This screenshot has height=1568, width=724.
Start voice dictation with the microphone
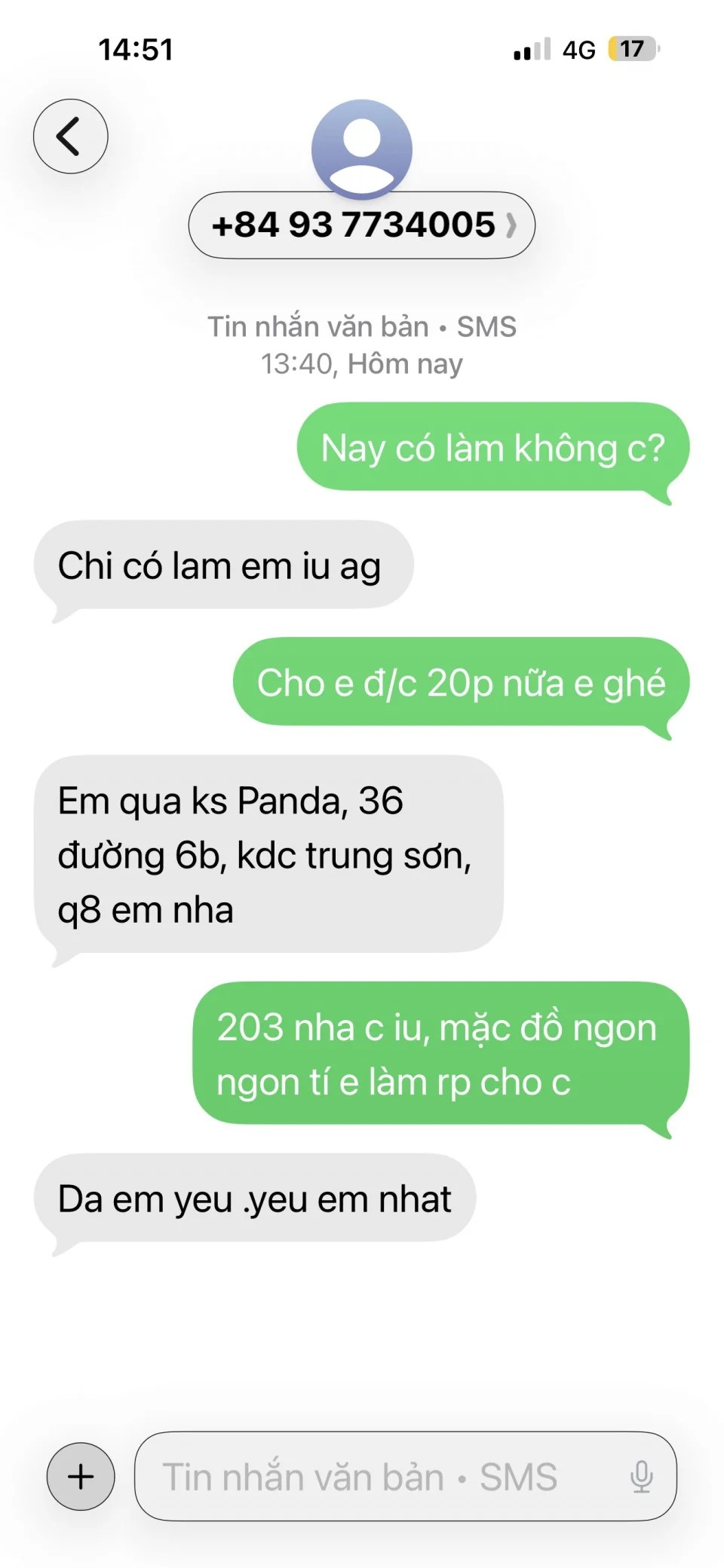pos(641,1476)
